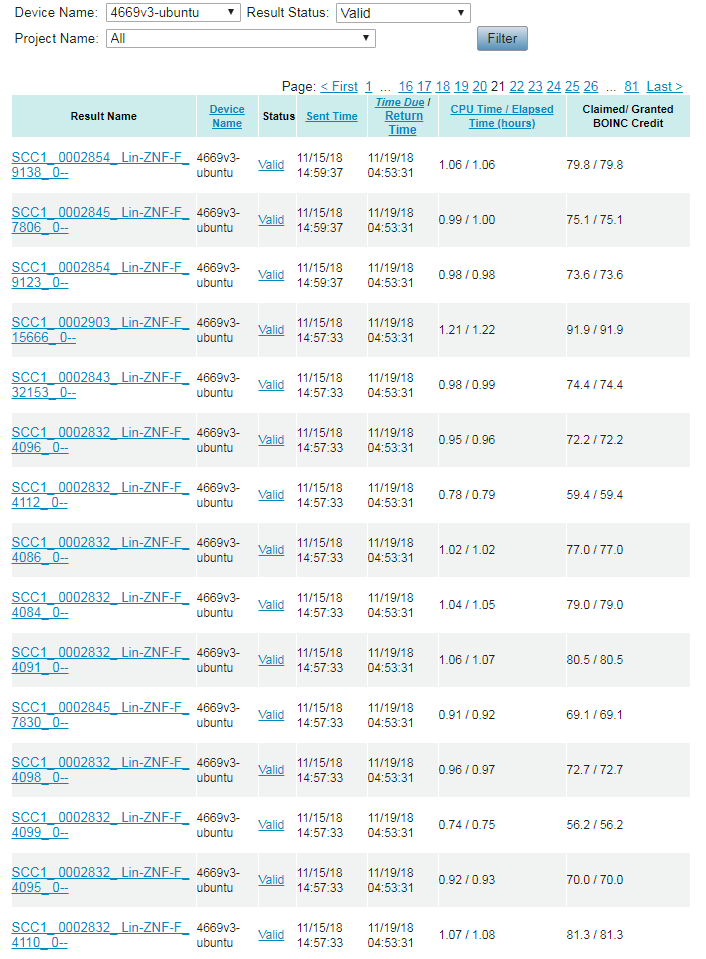Open the Device Name dropdown

pos(172,13)
